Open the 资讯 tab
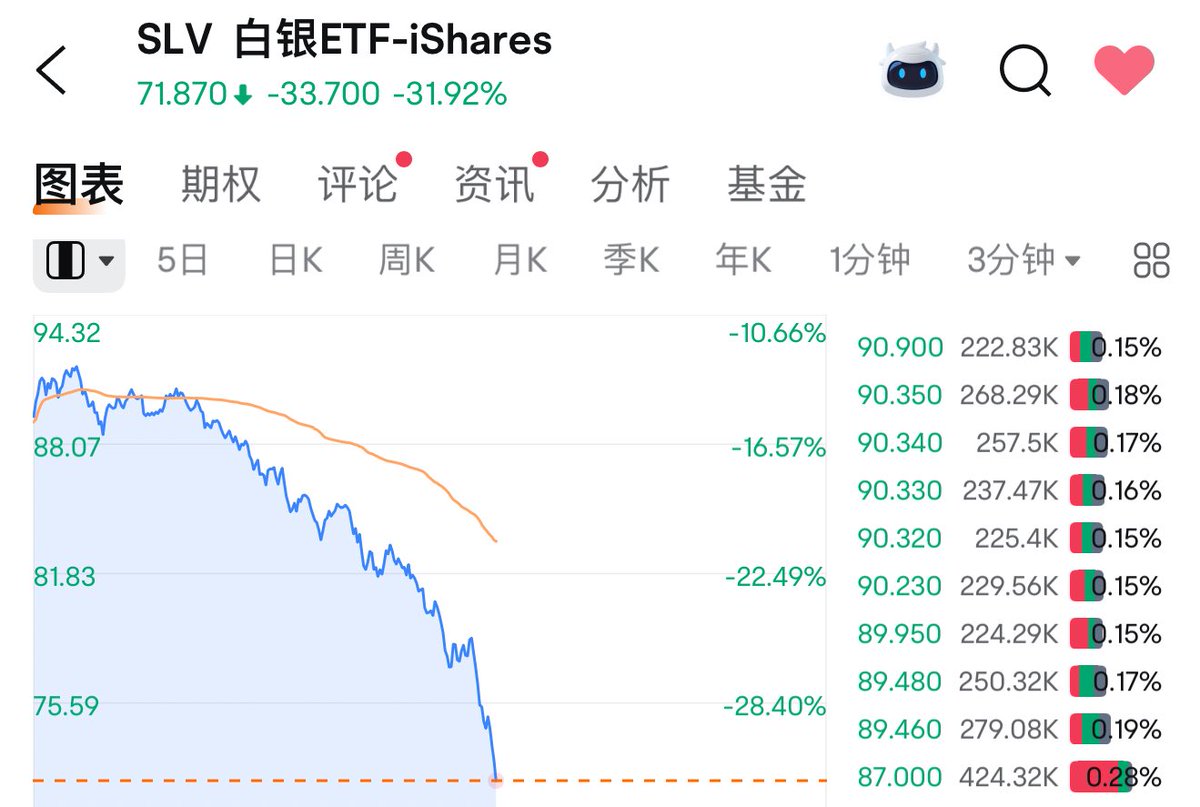This screenshot has height=807, width=1200. pos(494,185)
